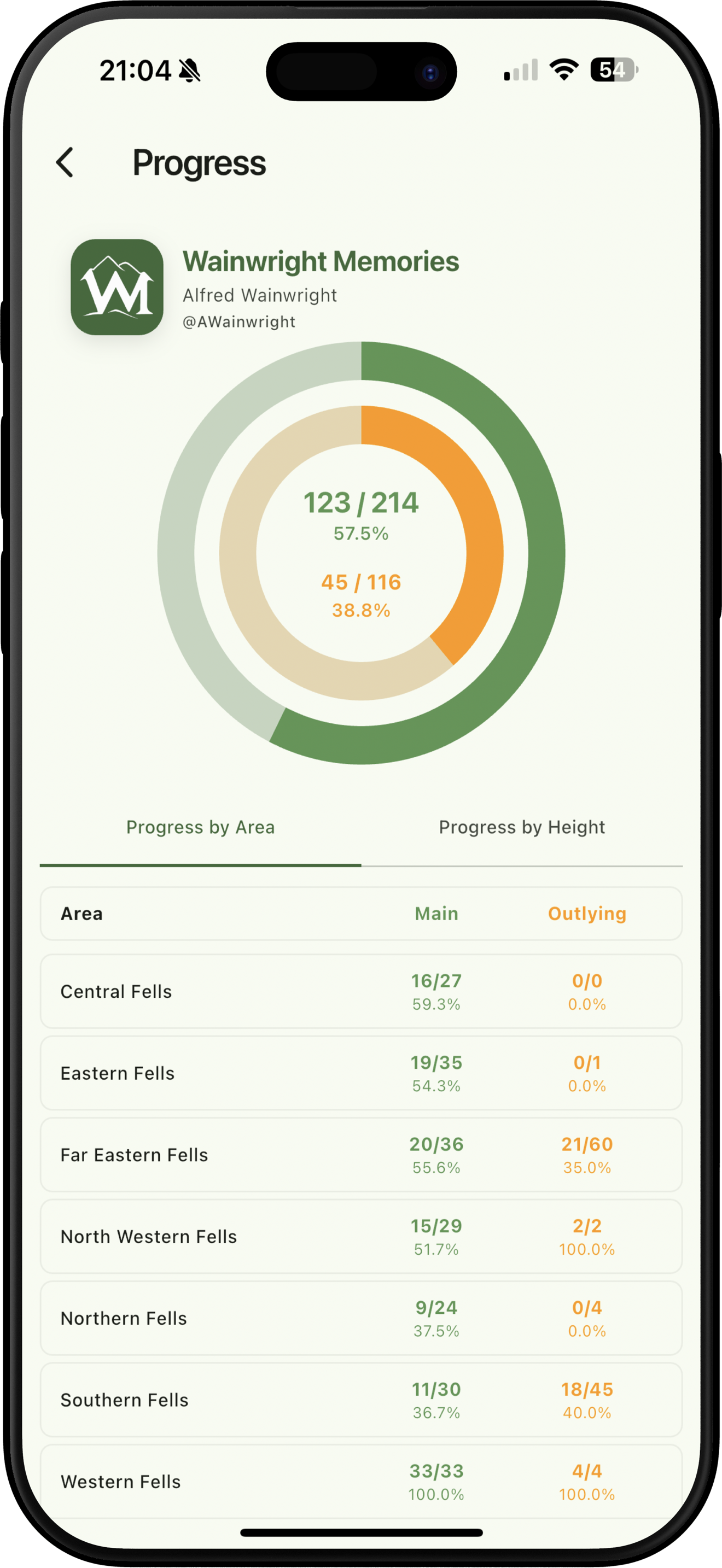The image size is (722, 1568).
Task: Switch to the Progress by Height tab
Action: click(x=521, y=827)
